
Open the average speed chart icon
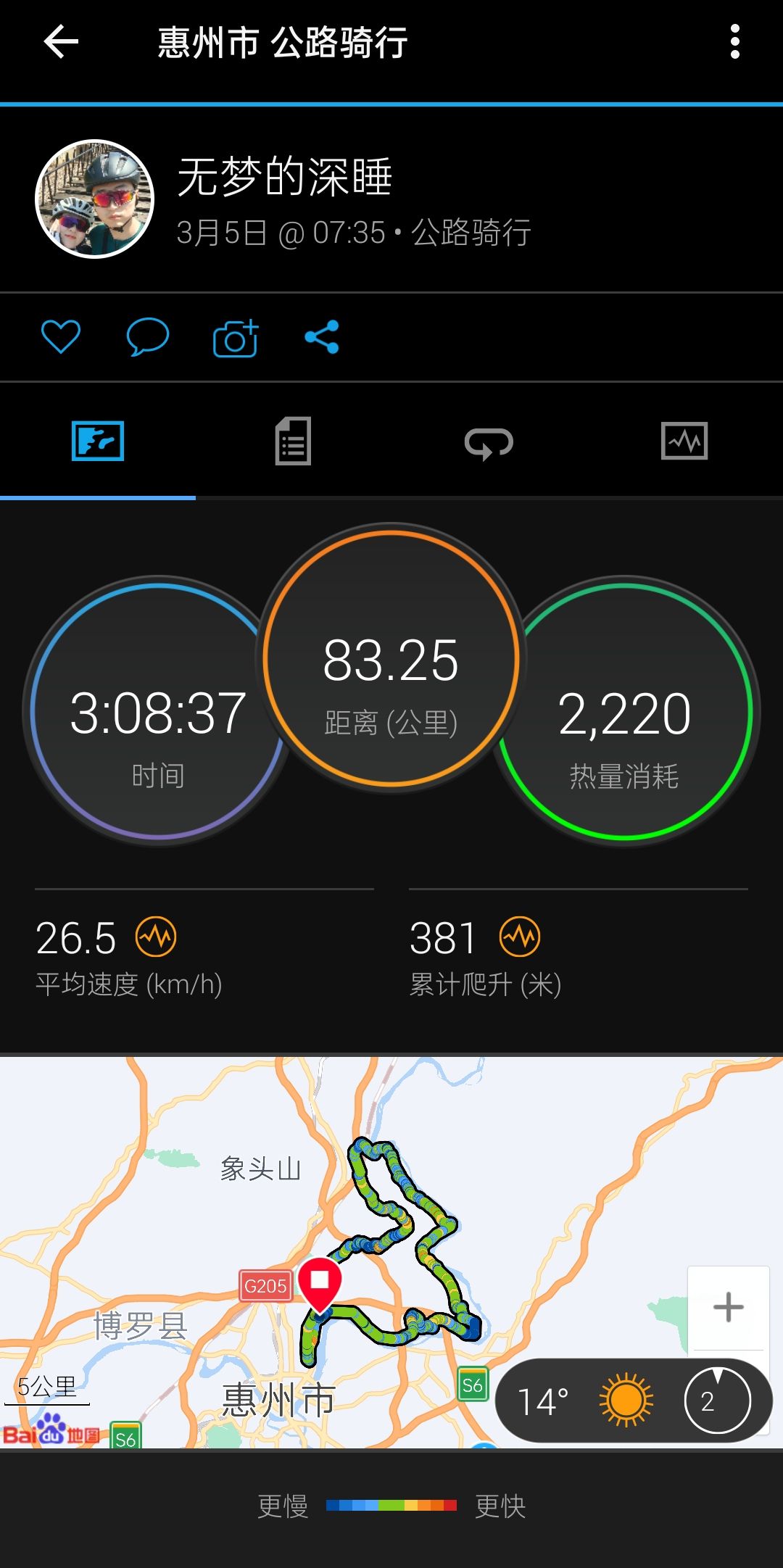(x=157, y=937)
